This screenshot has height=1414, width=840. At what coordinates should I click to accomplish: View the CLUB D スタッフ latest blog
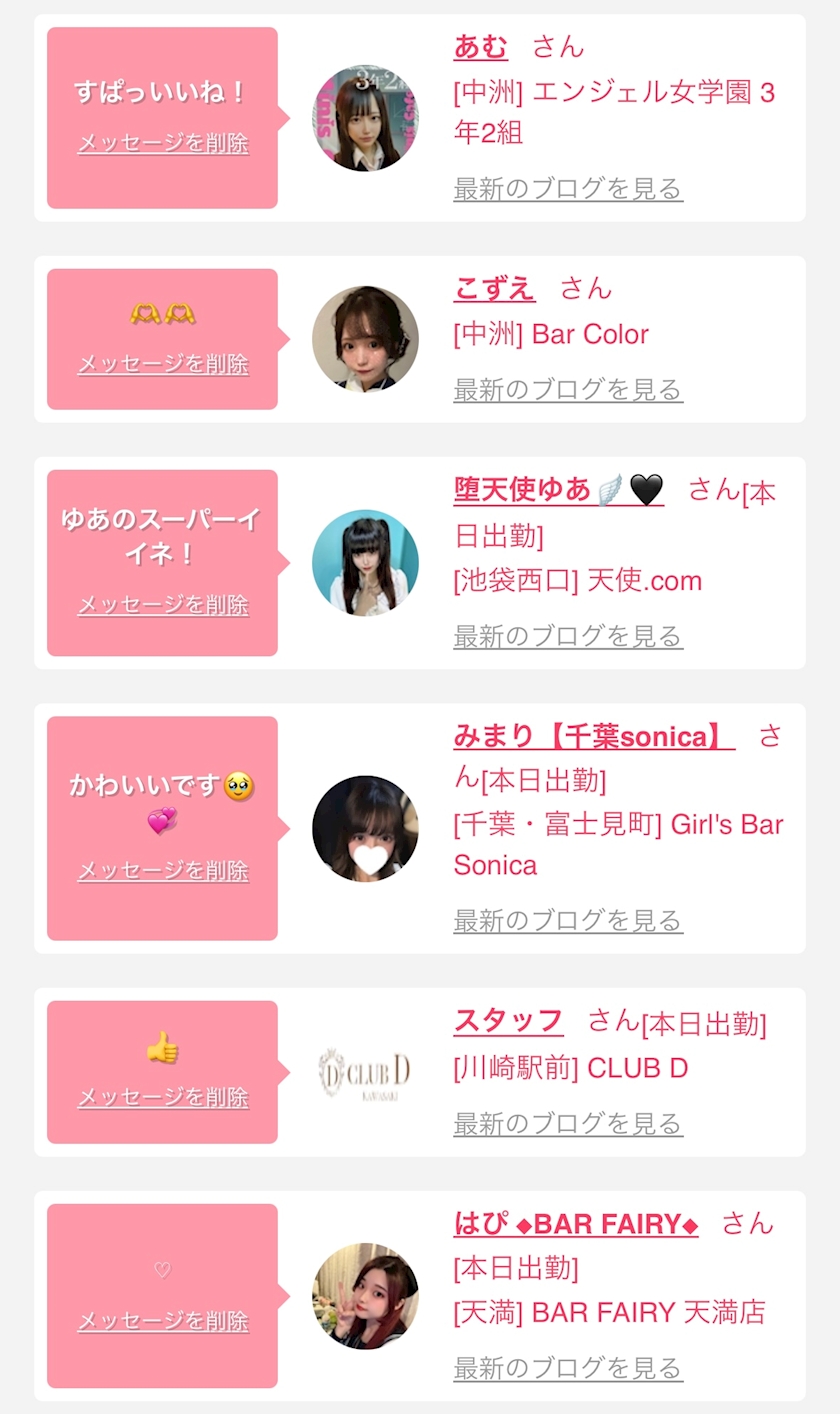tap(568, 1123)
